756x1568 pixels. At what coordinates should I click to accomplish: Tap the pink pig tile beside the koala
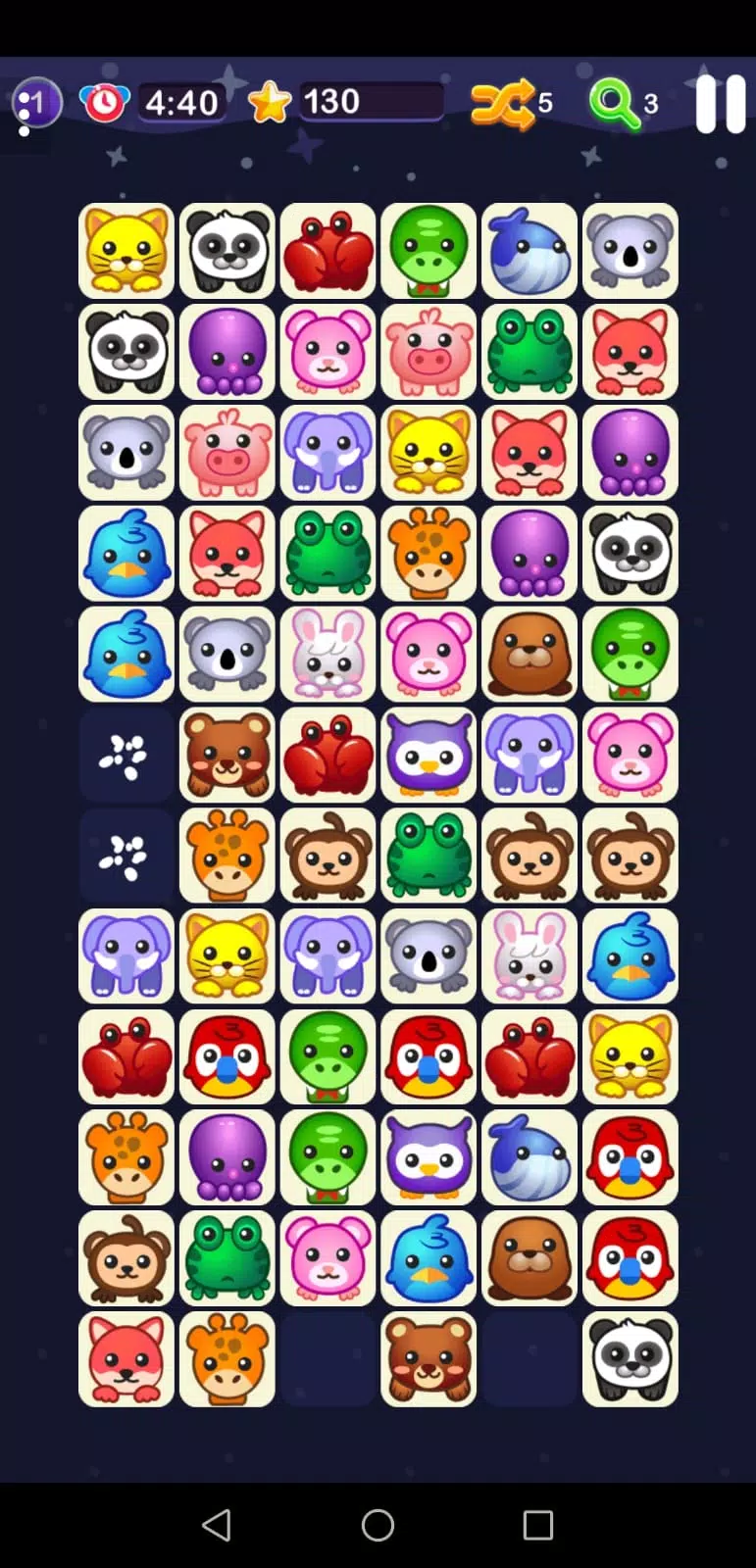pos(227,453)
